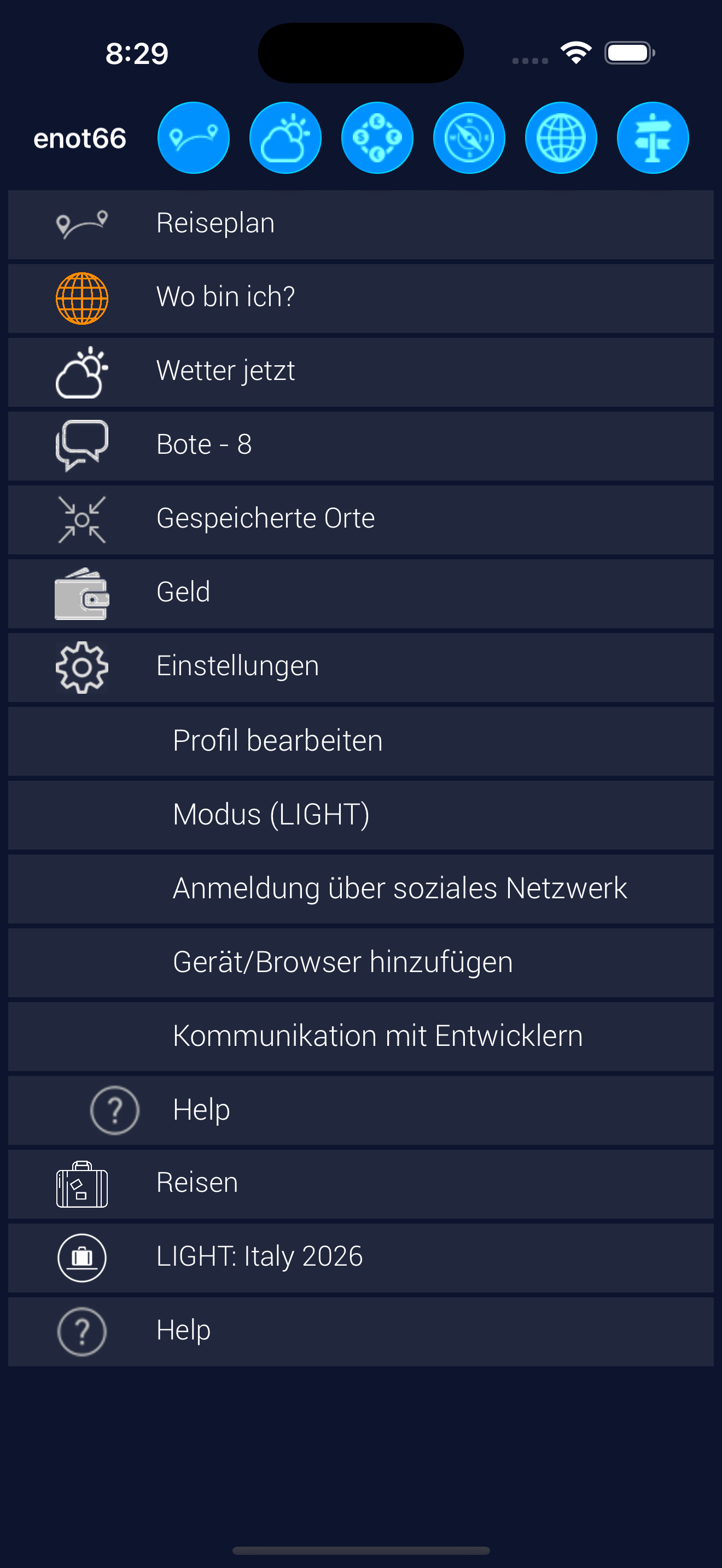
Task: Tap the route icon in the top bar
Action: click(x=193, y=138)
